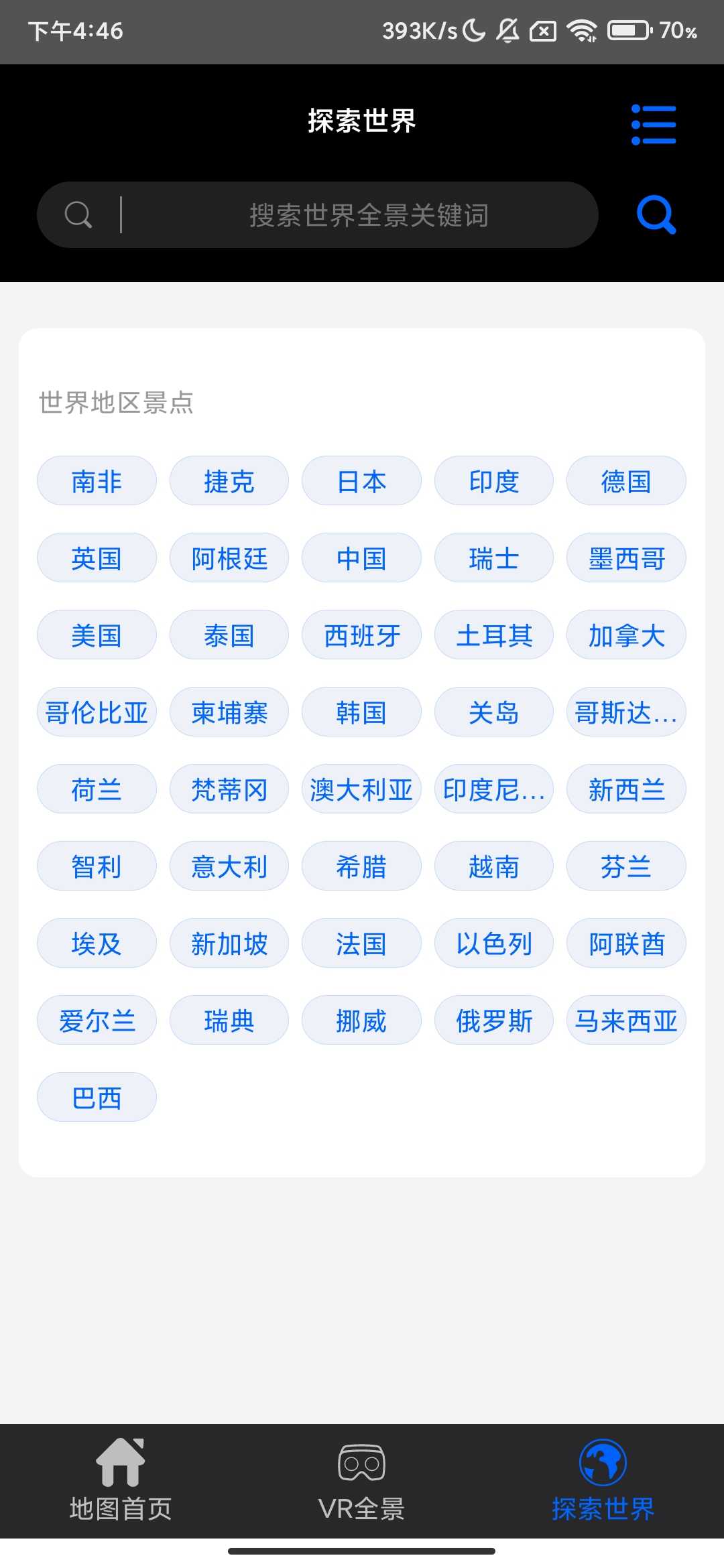The image size is (724, 1568).
Task: Select the 梵蒂冈 chip
Action: [x=229, y=789]
